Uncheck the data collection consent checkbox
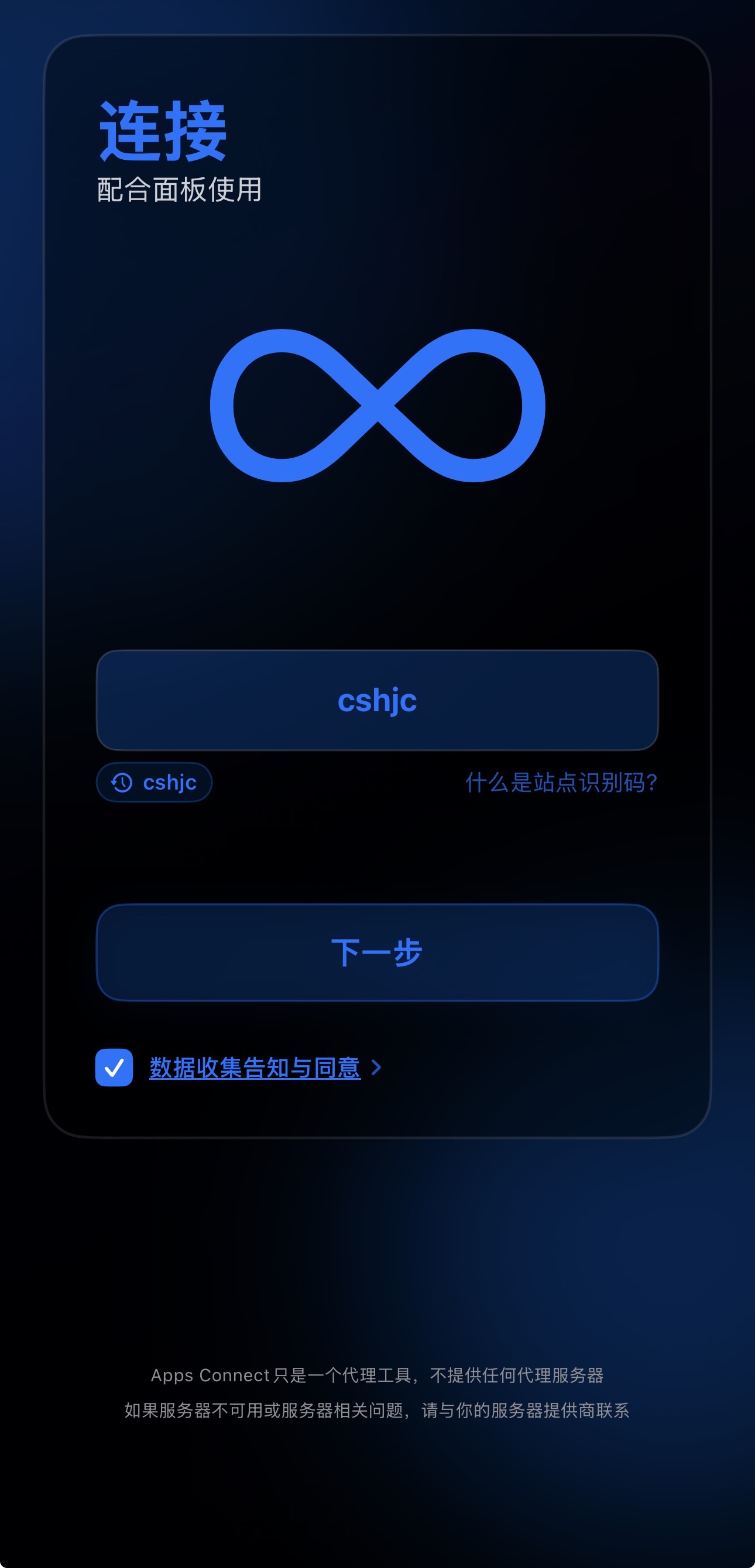Image resolution: width=755 pixels, height=1568 pixels. pos(114,1067)
